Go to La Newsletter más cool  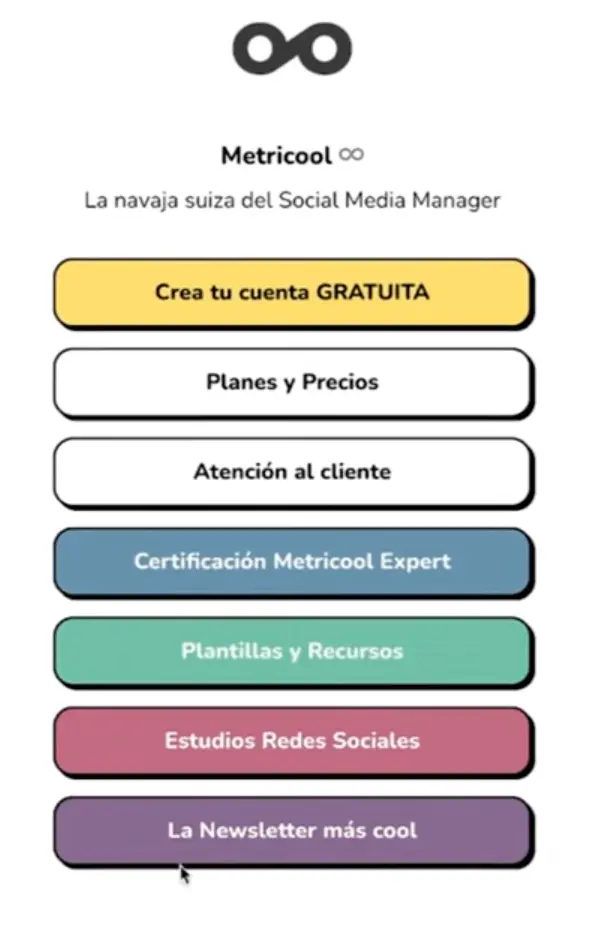[291, 830]
